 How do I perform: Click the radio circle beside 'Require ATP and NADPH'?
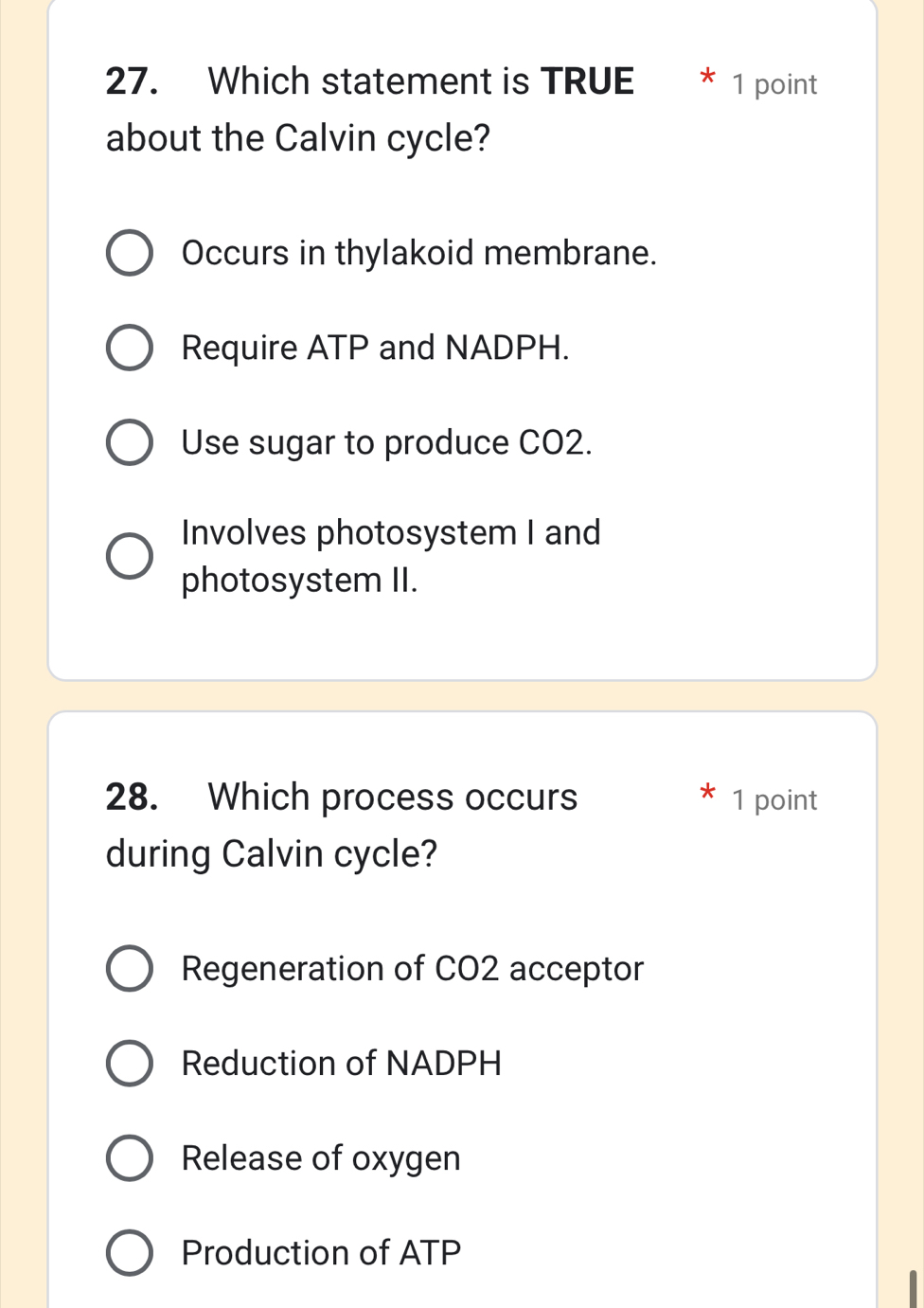(130, 347)
